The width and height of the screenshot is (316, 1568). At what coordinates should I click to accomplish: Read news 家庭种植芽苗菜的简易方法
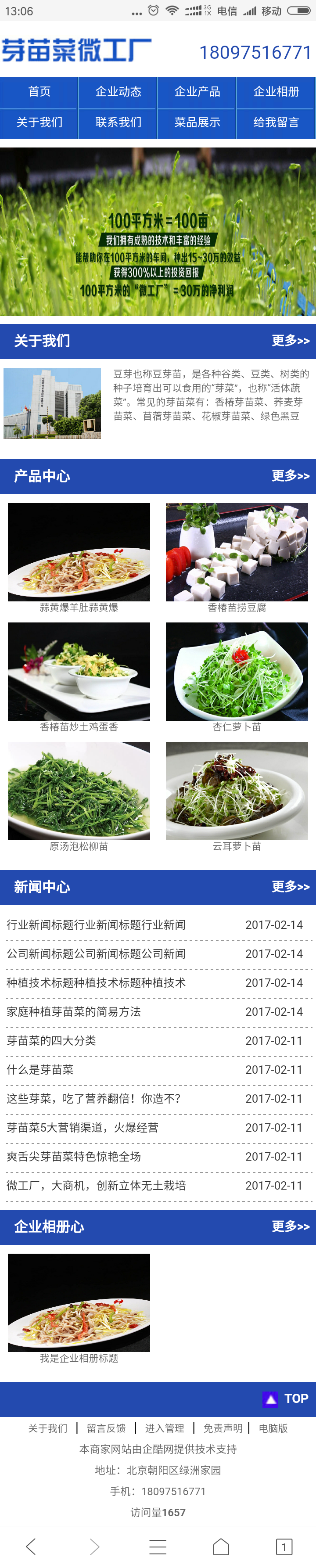pyautogui.click(x=74, y=1012)
